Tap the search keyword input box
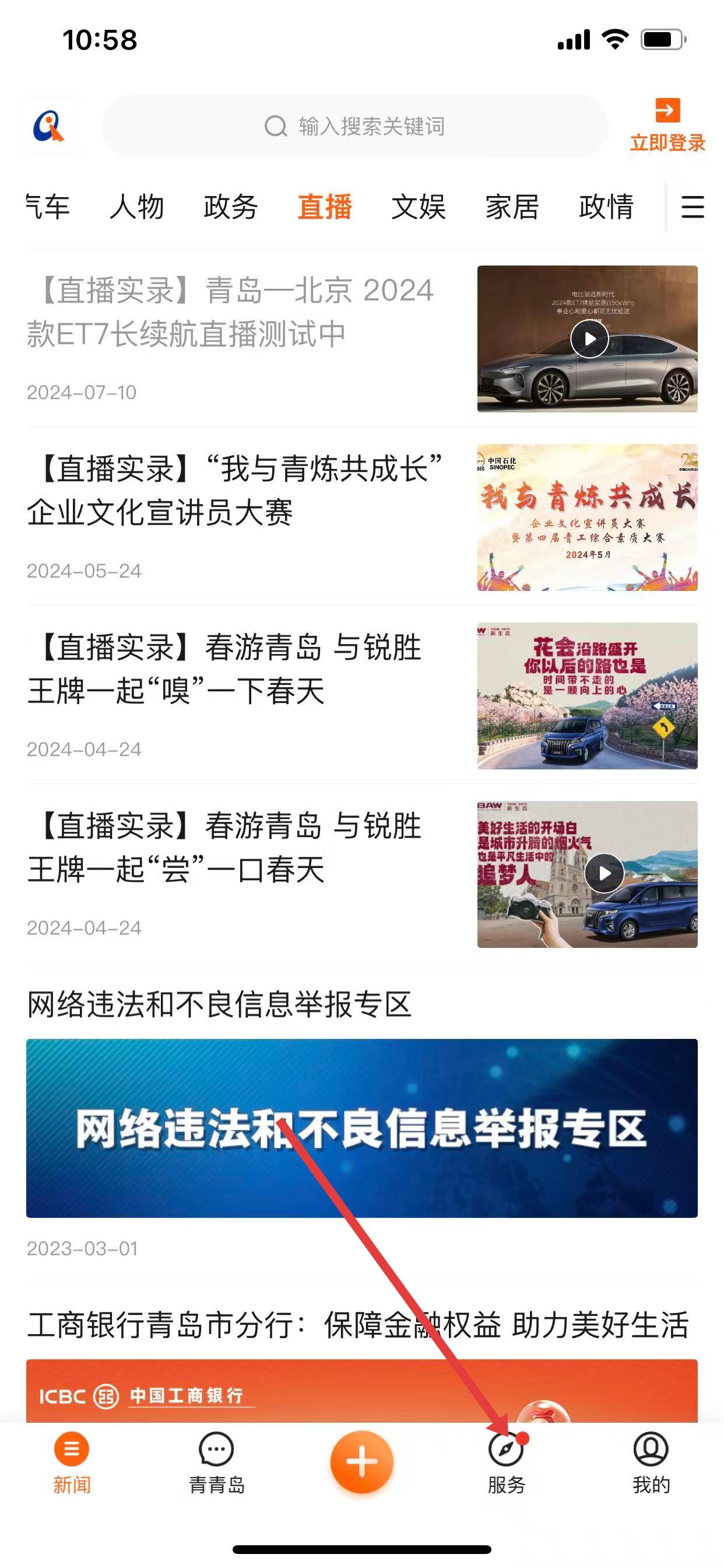The width and height of the screenshot is (724, 1568). point(354,127)
